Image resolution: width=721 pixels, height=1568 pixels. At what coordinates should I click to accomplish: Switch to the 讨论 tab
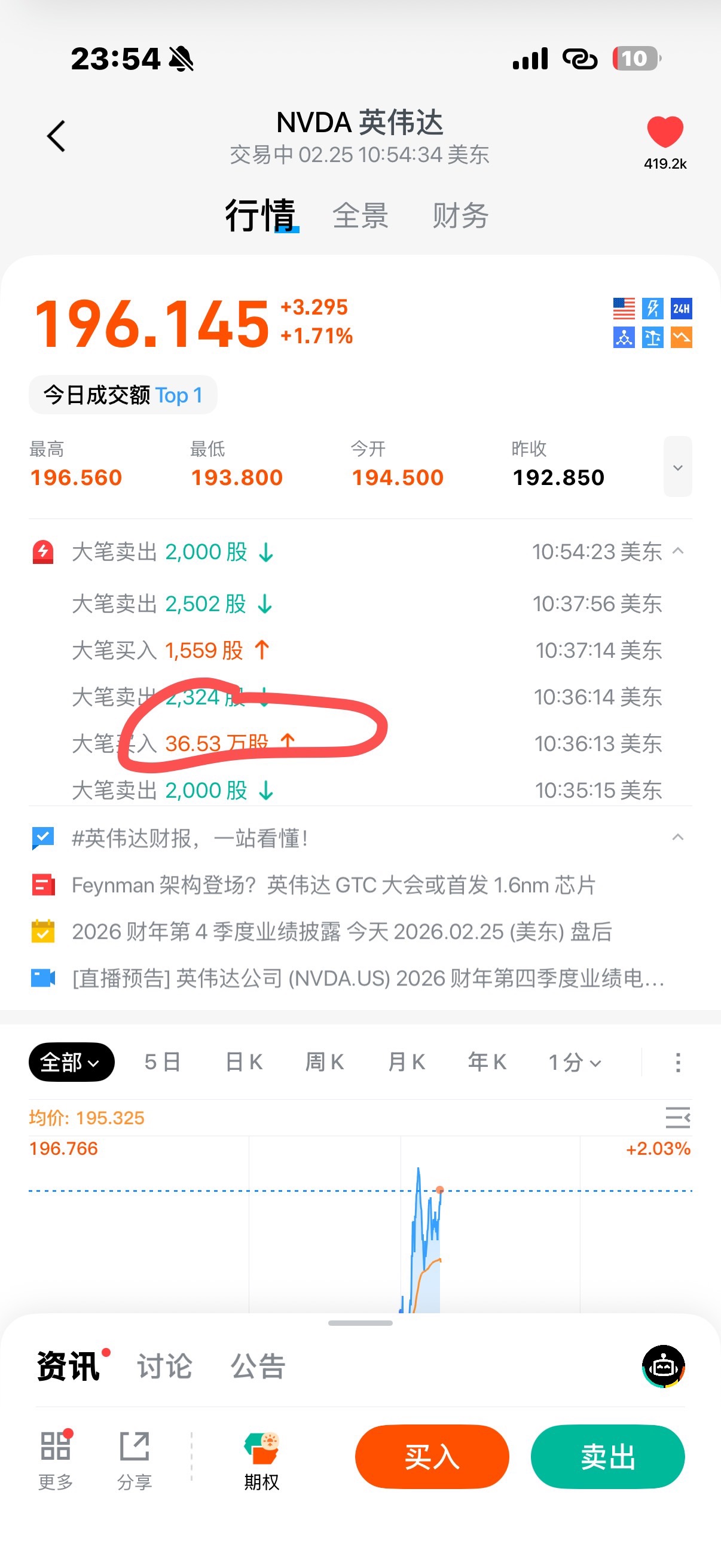coord(164,1366)
